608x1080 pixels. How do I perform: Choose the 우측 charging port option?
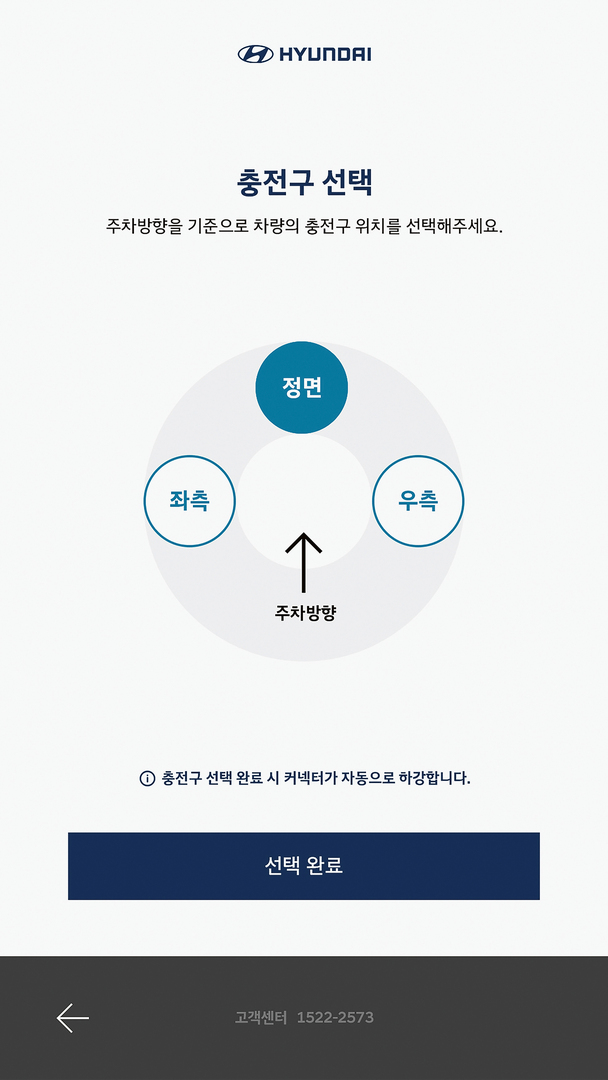pos(418,500)
